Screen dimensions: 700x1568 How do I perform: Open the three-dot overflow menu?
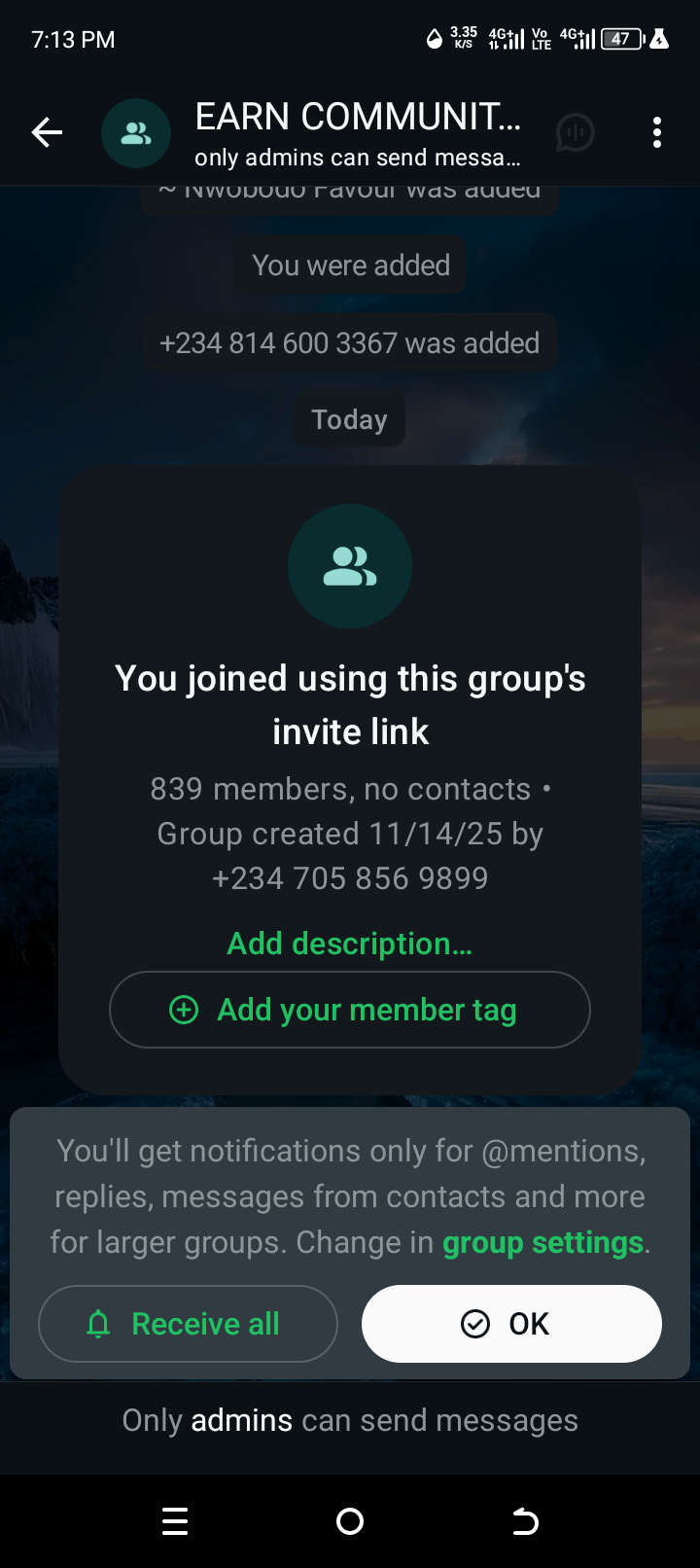[657, 132]
